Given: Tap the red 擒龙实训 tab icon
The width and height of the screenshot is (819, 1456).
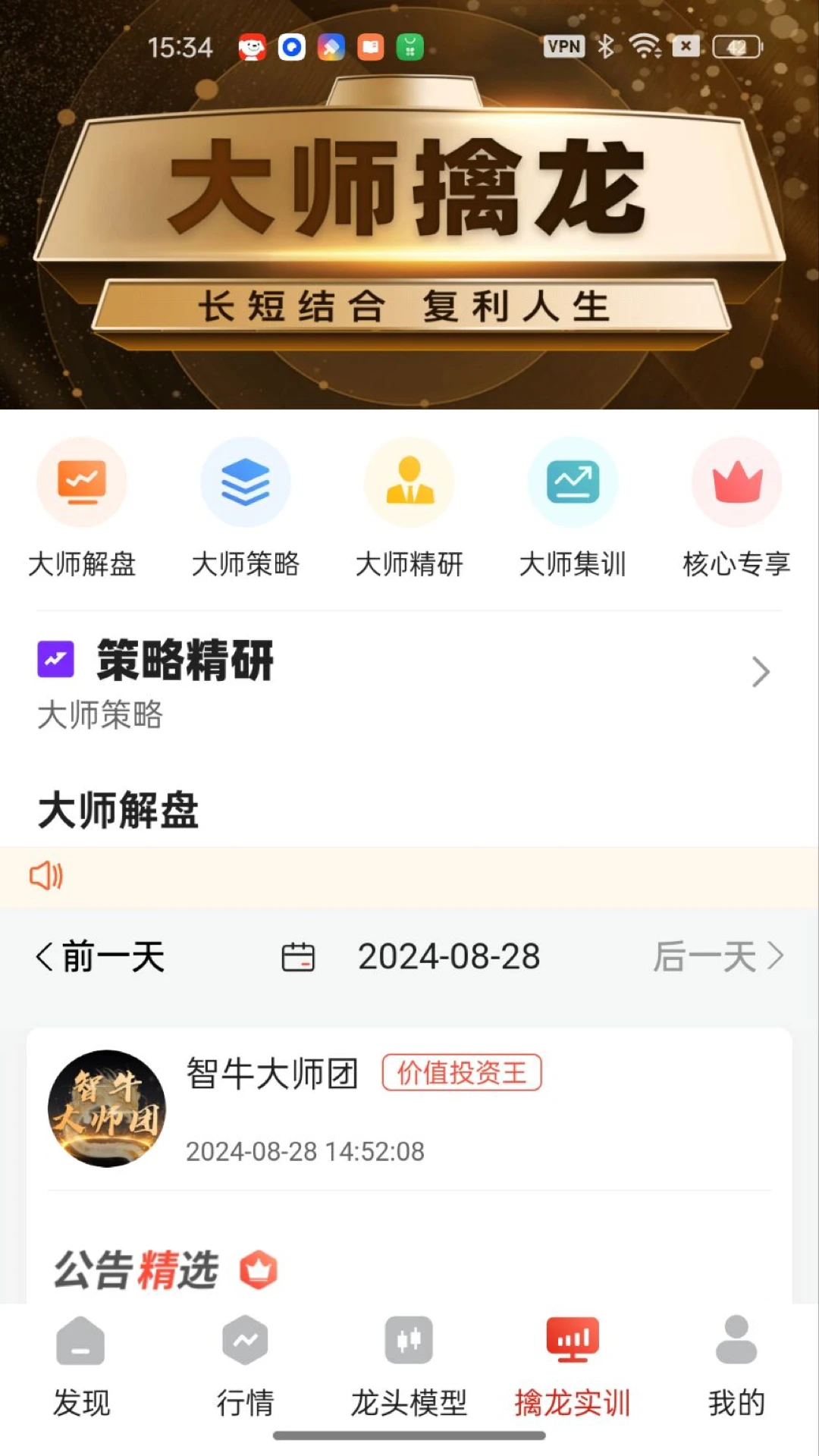Looking at the screenshot, I should point(573,1363).
